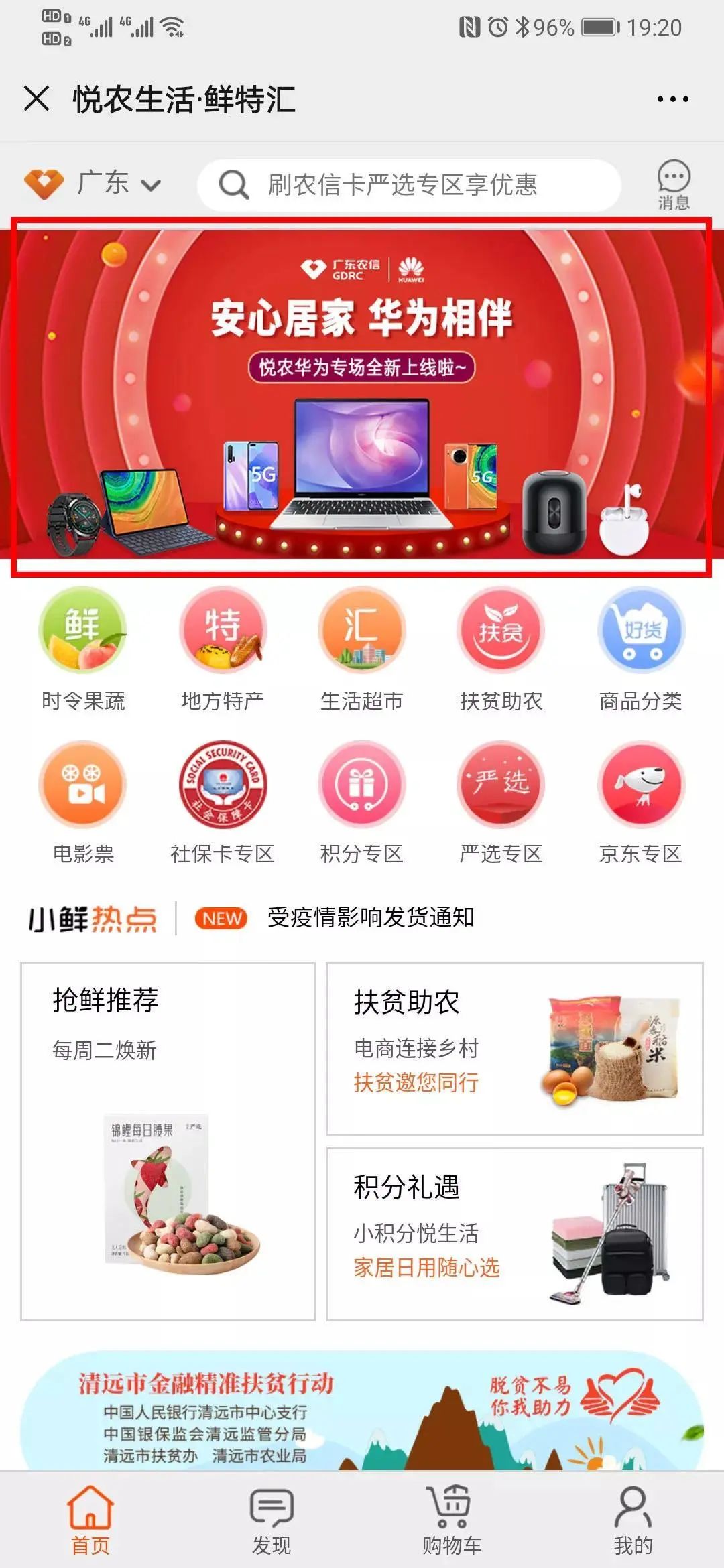Open 电影票 section
724x1568 pixels.
pos(83,802)
